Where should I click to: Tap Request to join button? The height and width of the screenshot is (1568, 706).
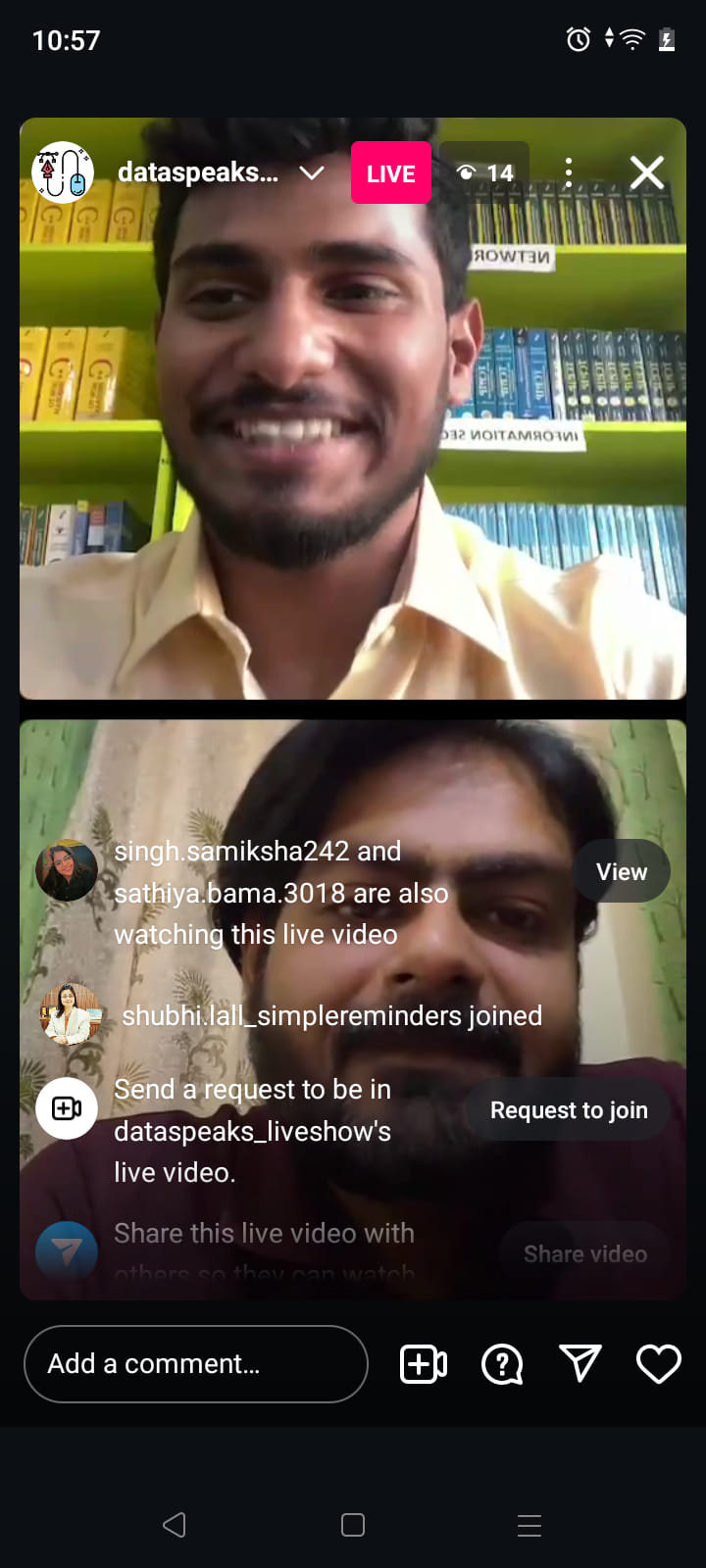pyautogui.click(x=569, y=1110)
